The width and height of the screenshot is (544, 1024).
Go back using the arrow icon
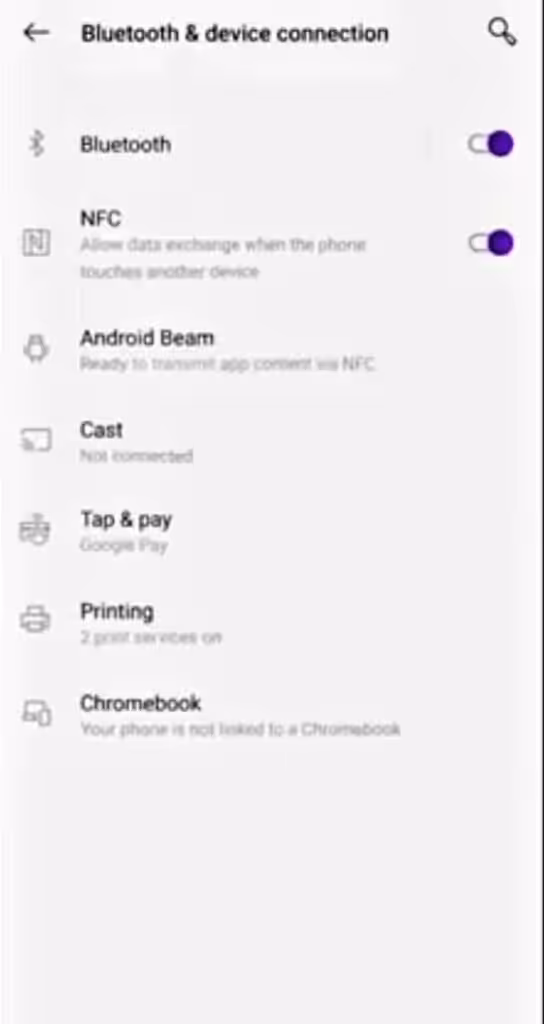pos(36,33)
